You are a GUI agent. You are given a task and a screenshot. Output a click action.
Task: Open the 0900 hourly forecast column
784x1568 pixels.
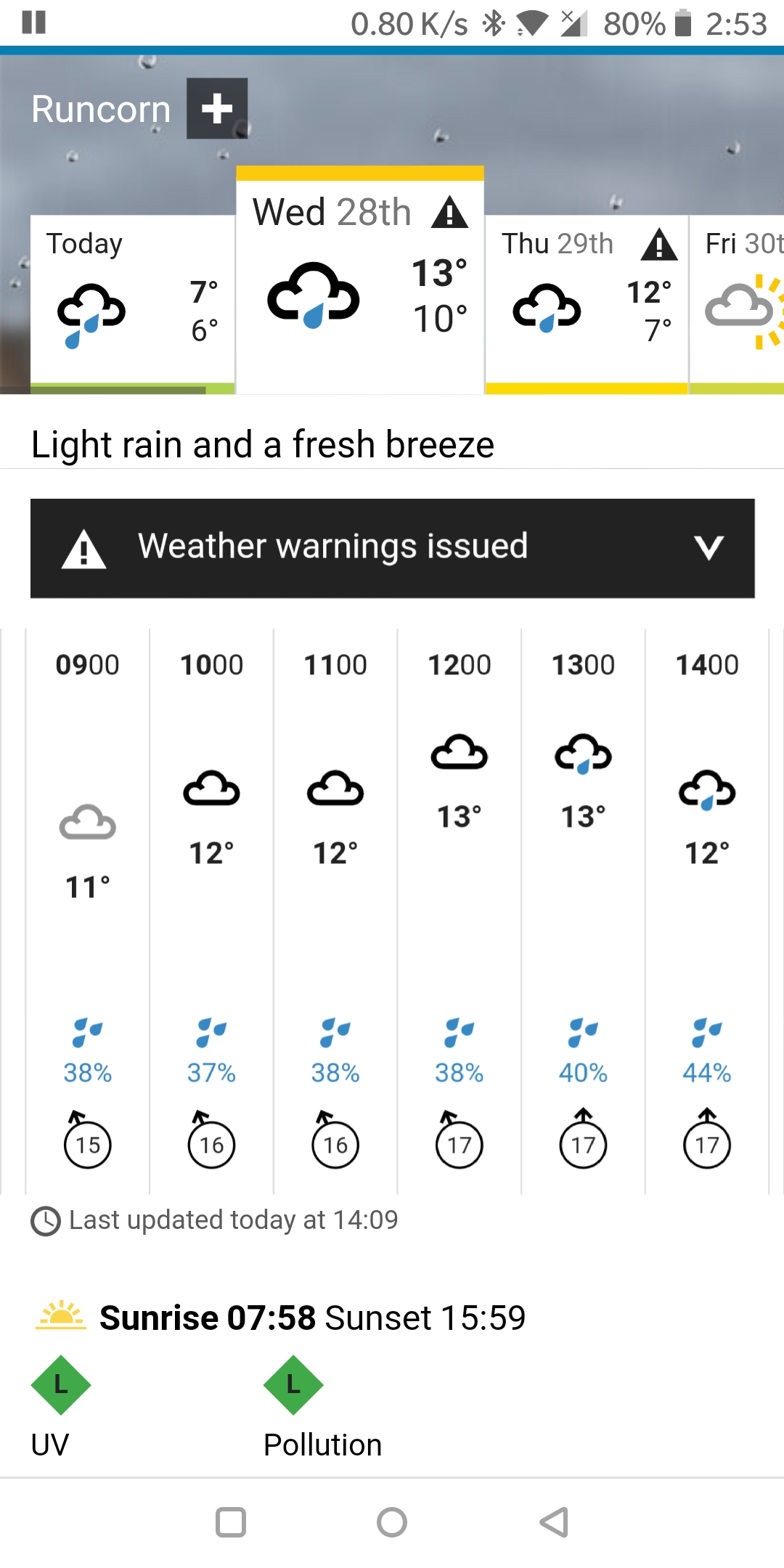point(88,911)
